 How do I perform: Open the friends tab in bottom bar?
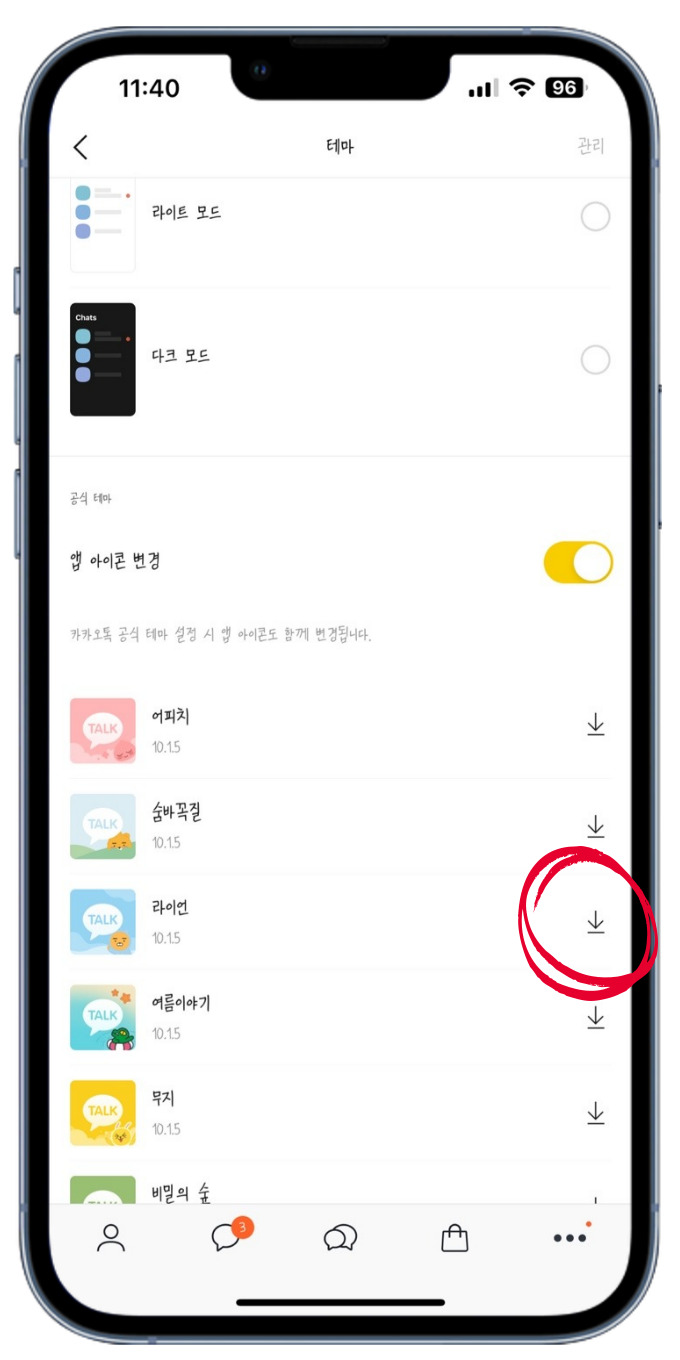coord(111,1238)
